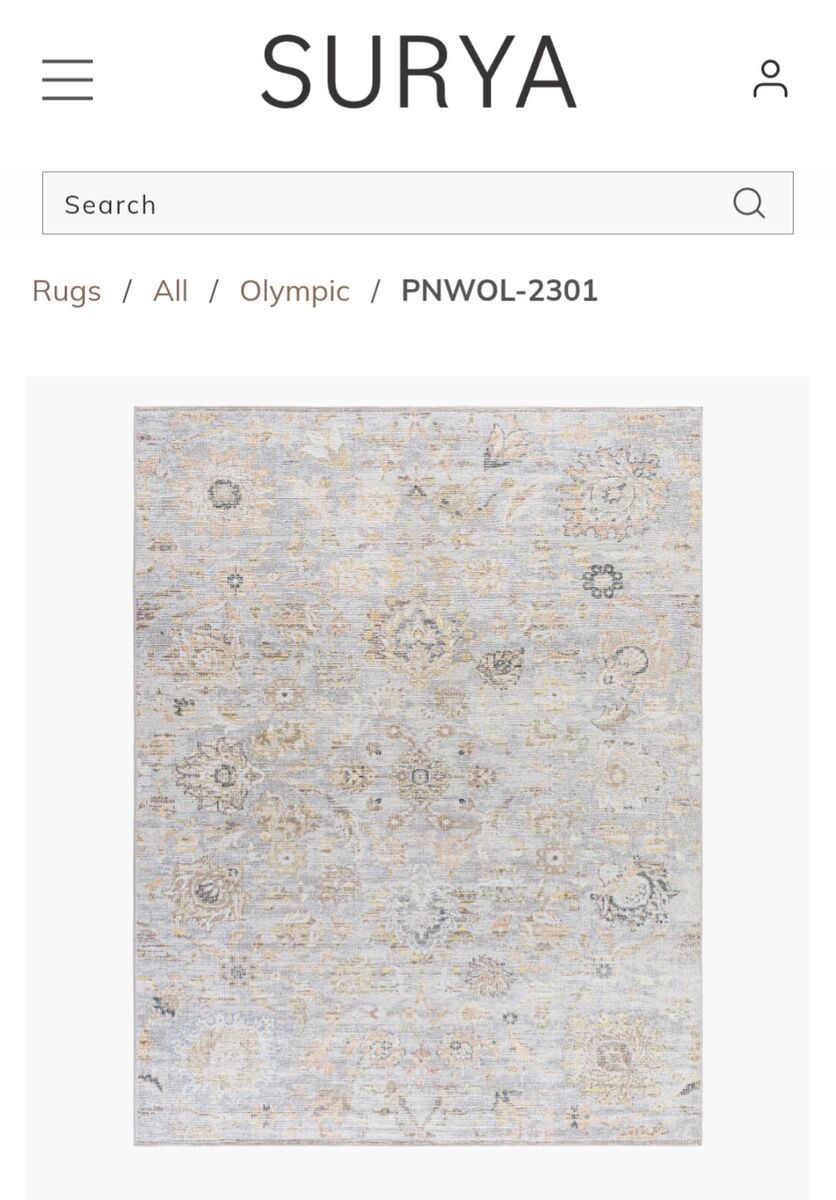Tap the search input field
Viewport: 836px width, 1200px height.
click(380, 204)
